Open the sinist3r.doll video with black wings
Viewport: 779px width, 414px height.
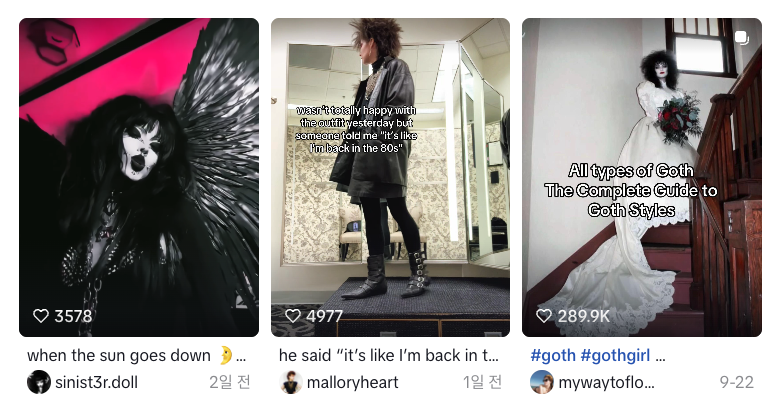tap(139, 177)
